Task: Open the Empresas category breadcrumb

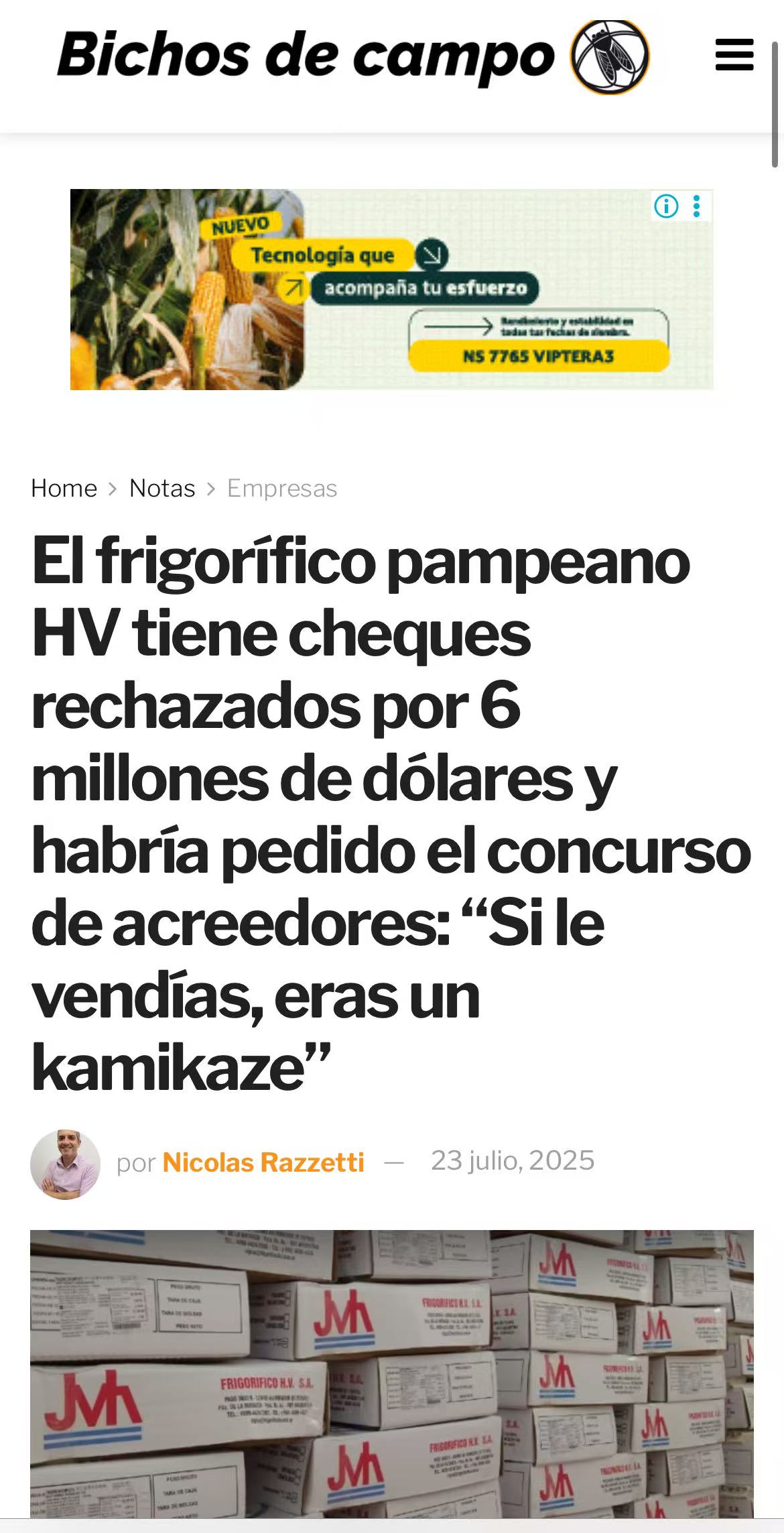Action: [x=282, y=489]
